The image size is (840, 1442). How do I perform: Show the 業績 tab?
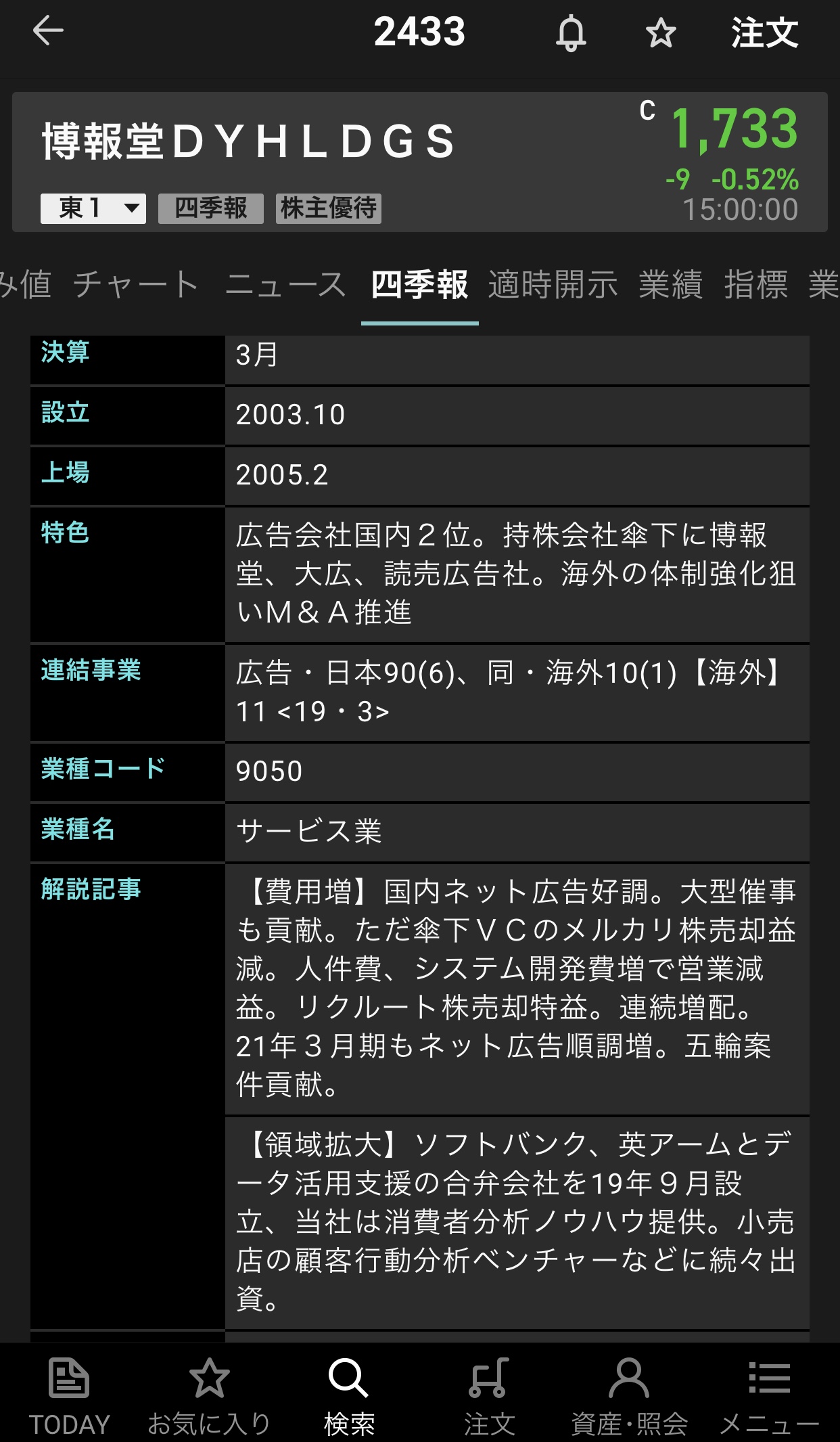(670, 284)
